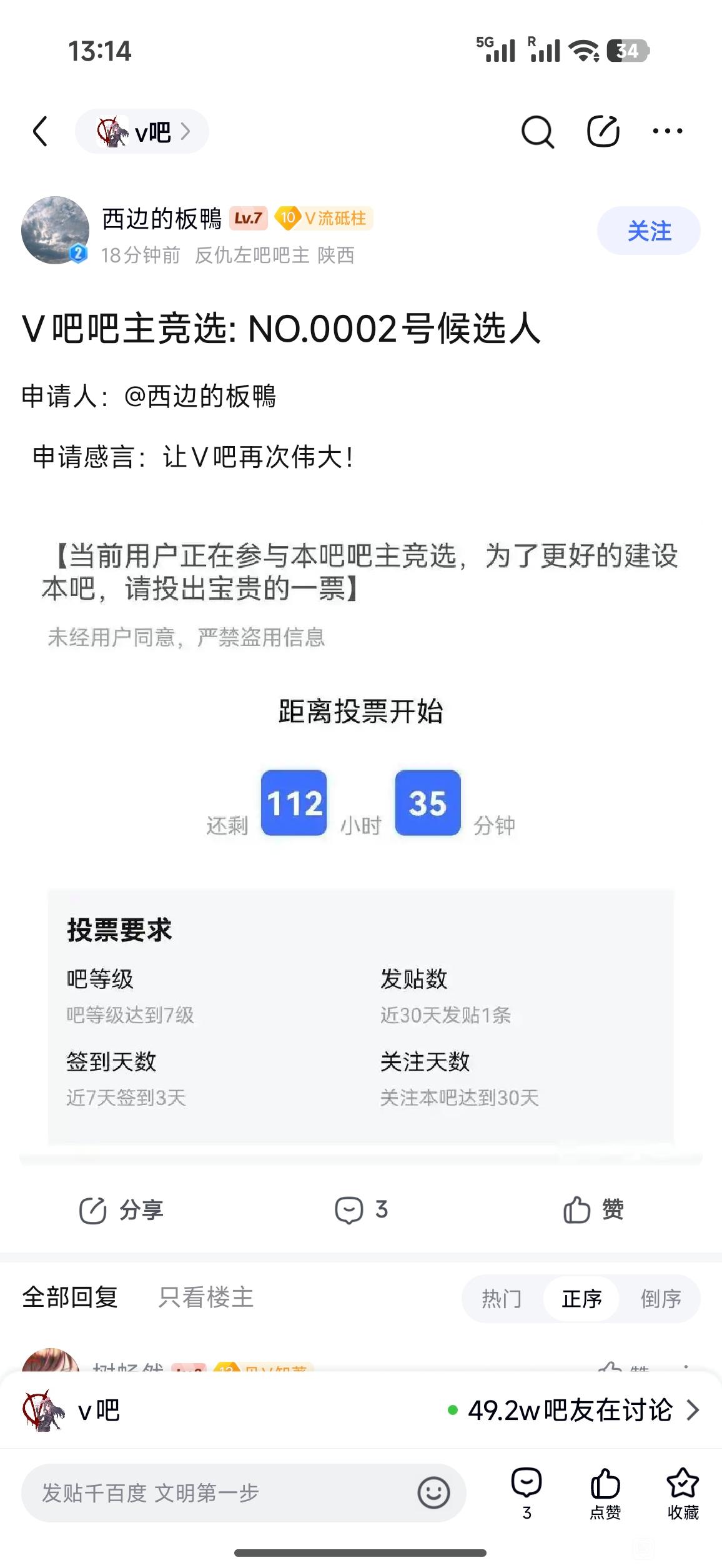Open 西边的板鸭's profile avatar
This screenshot has height=1568, width=722.
[x=55, y=230]
